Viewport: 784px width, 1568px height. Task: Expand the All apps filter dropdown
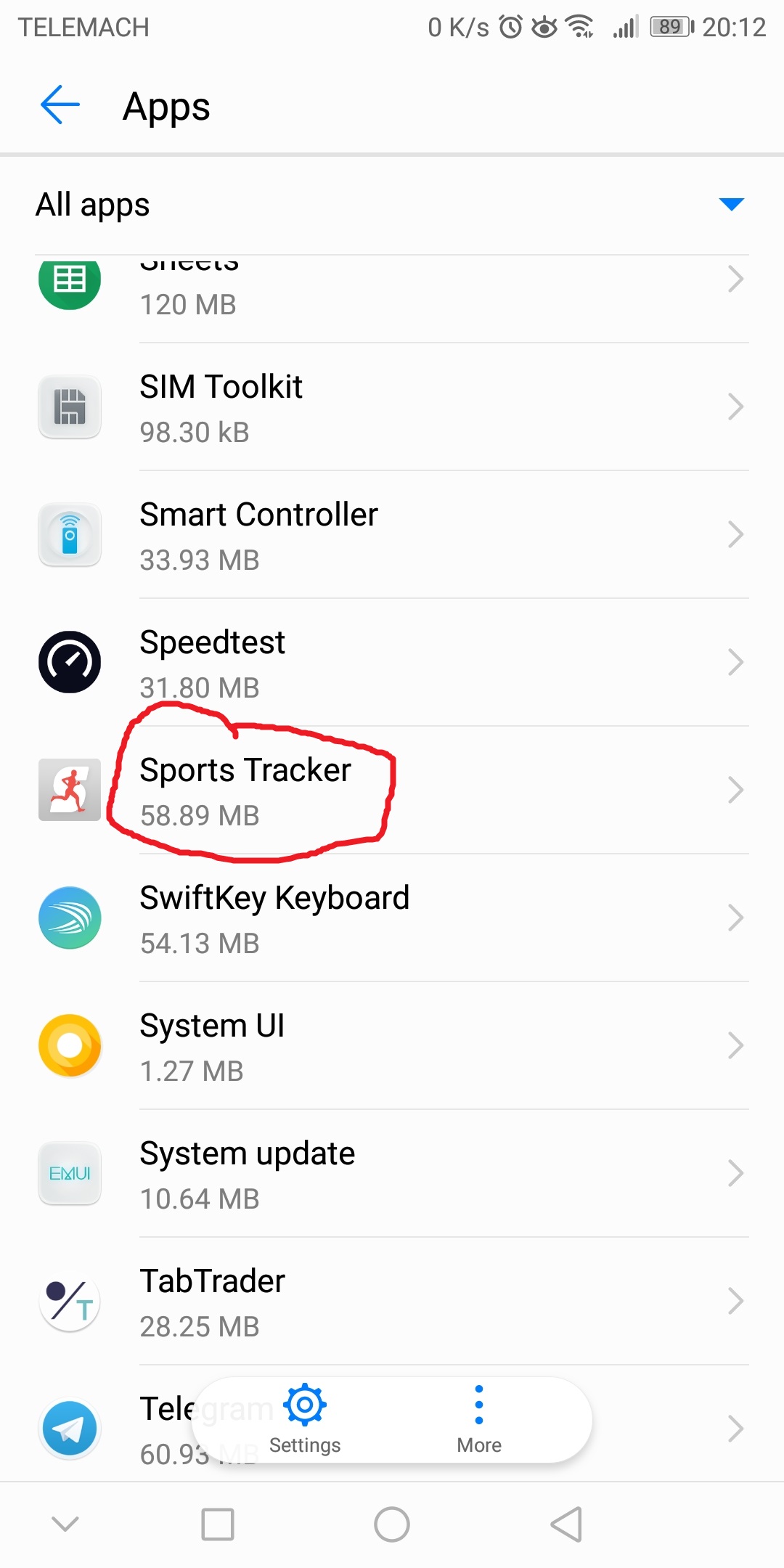click(392, 205)
